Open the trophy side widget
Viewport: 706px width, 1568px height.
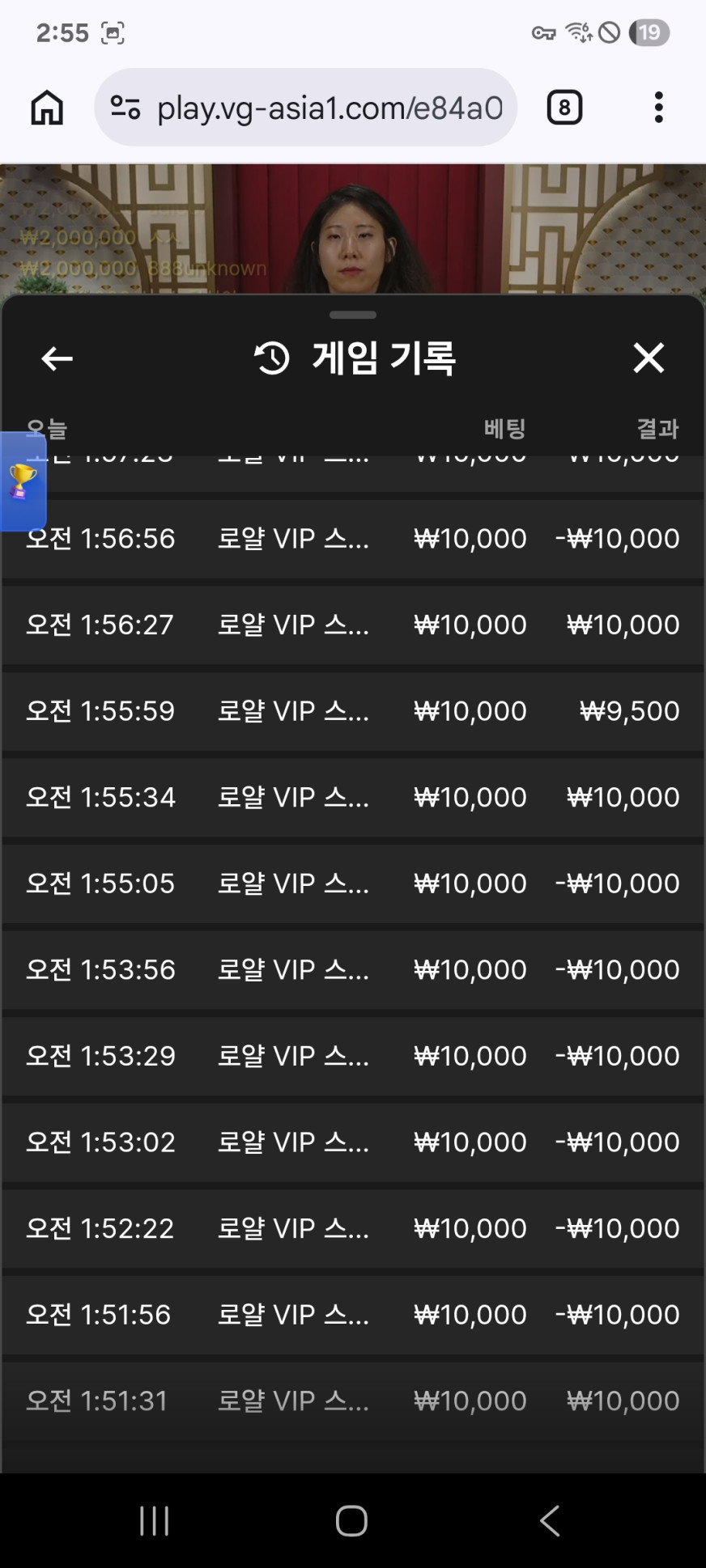tap(23, 482)
